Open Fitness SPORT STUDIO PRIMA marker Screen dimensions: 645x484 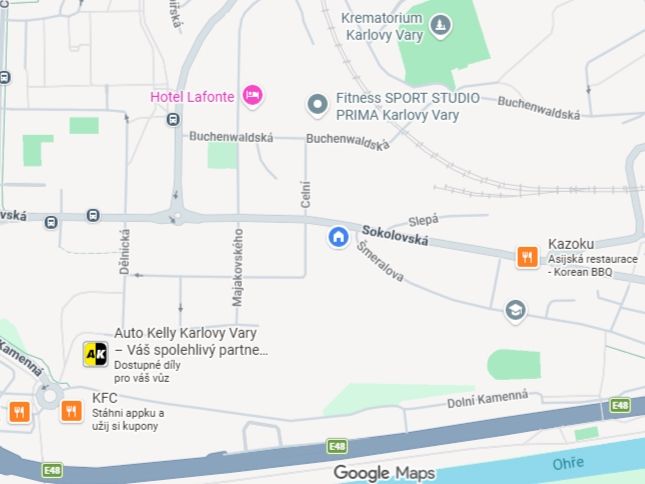point(317,104)
